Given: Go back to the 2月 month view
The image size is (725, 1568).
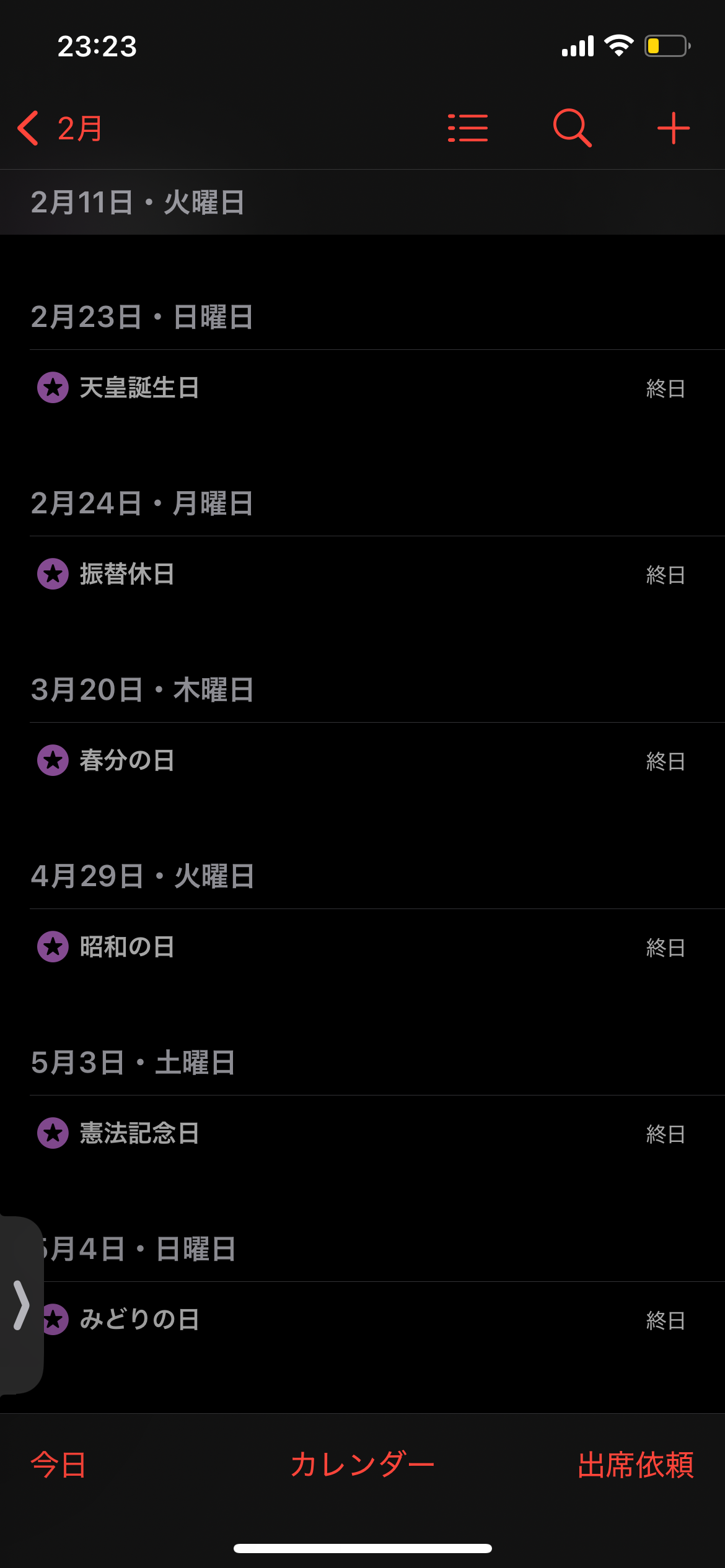Looking at the screenshot, I should (60, 129).
